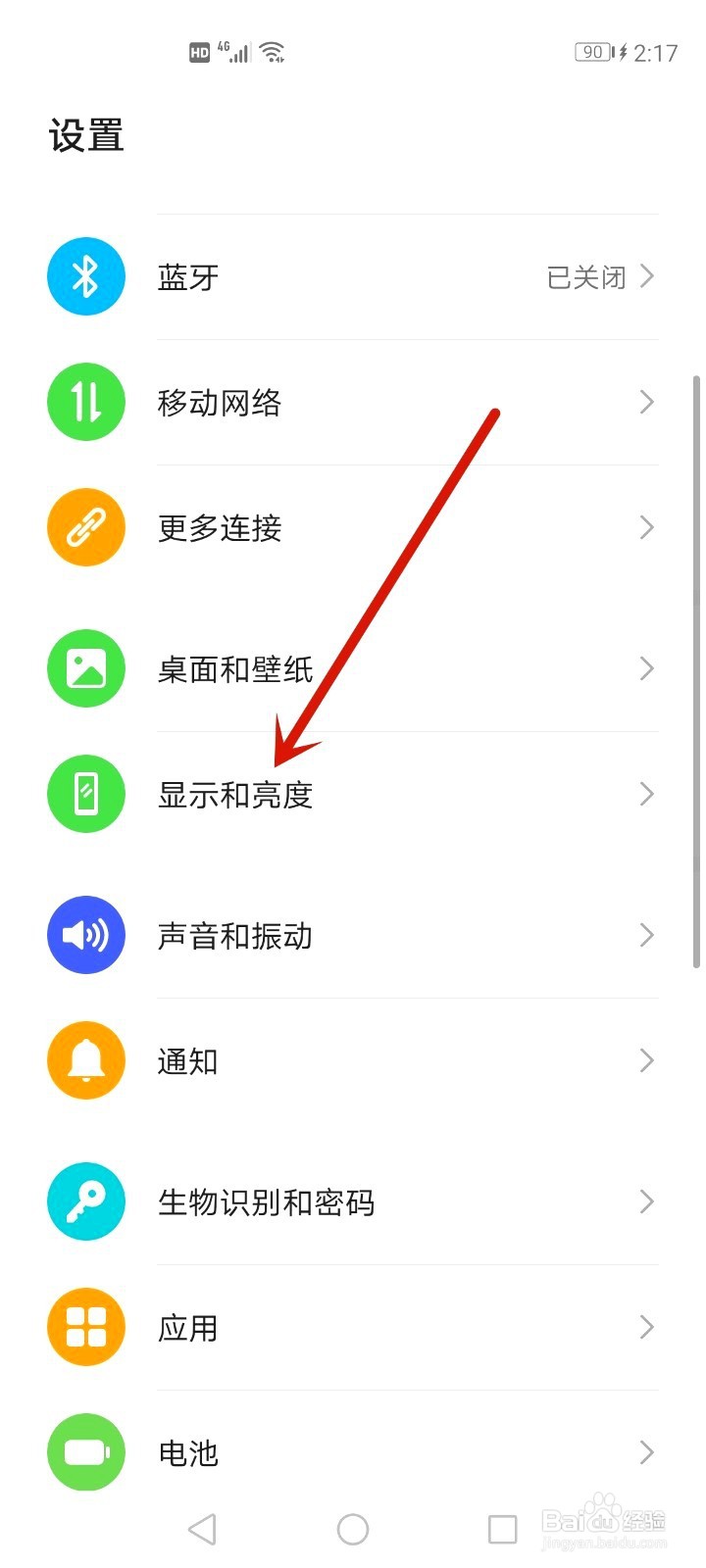Expand the 通知 settings chevron

(x=645, y=1059)
